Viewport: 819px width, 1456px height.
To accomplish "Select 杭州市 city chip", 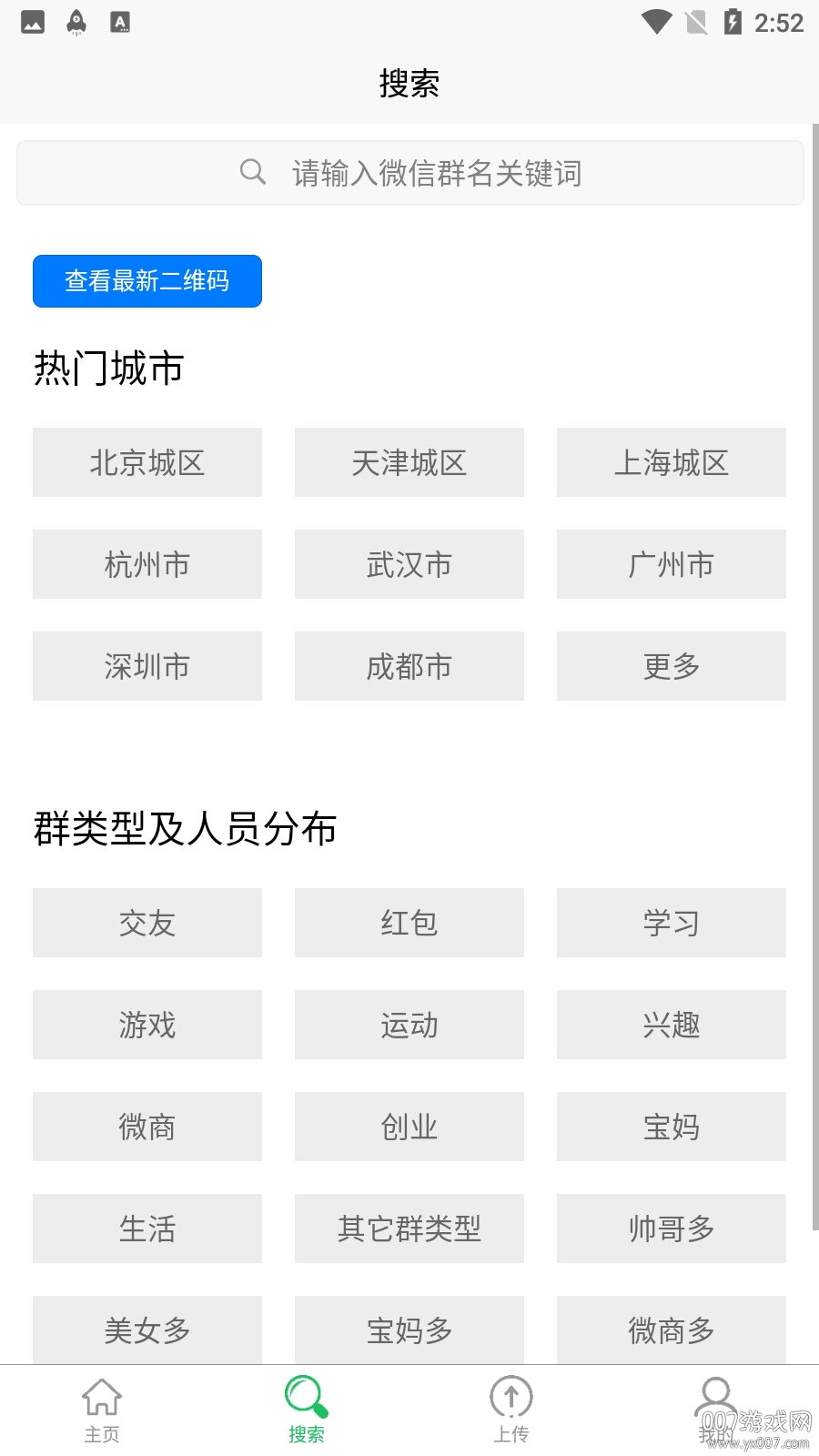I will point(147,564).
